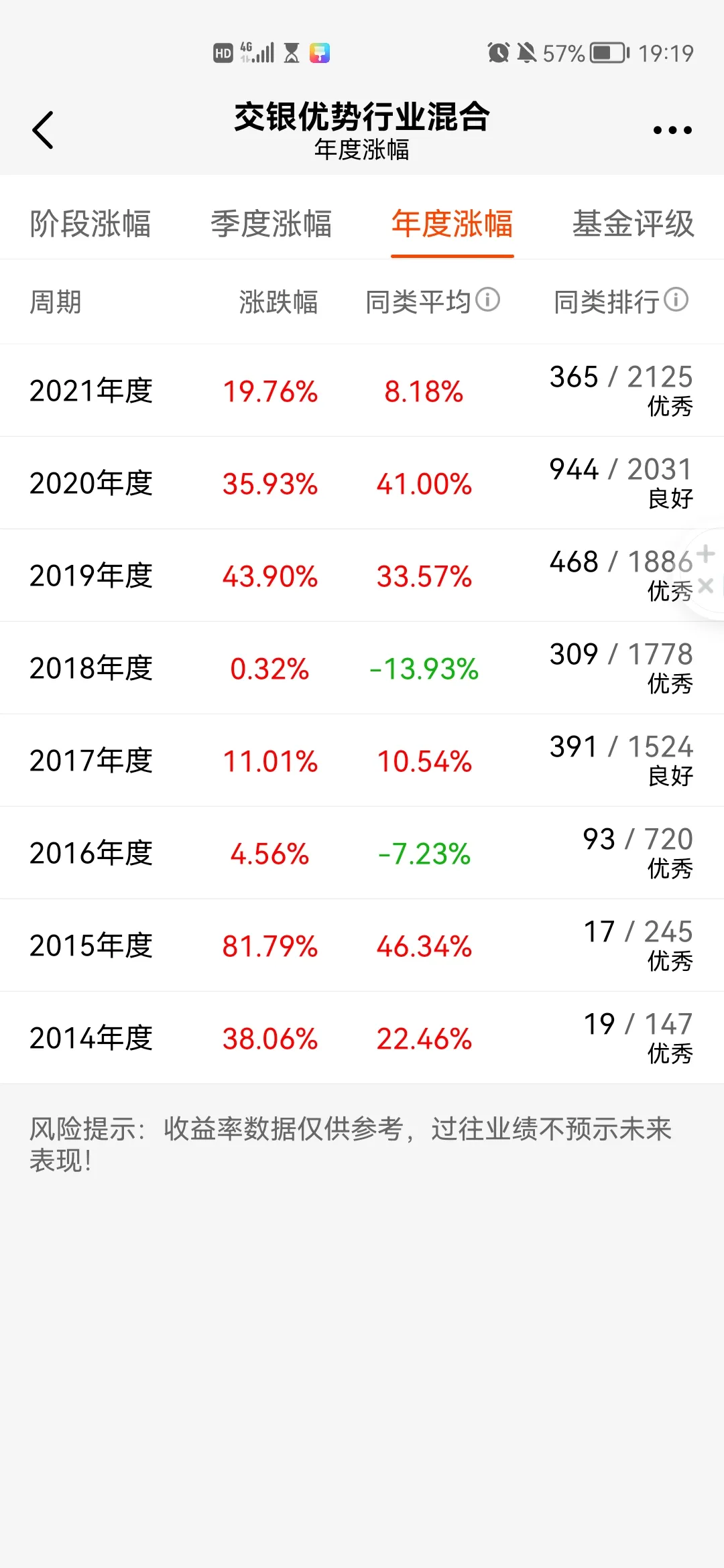Image resolution: width=724 pixels, height=1568 pixels.
Task: Go back using the top-left arrow
Action: (x=43, y=129)
